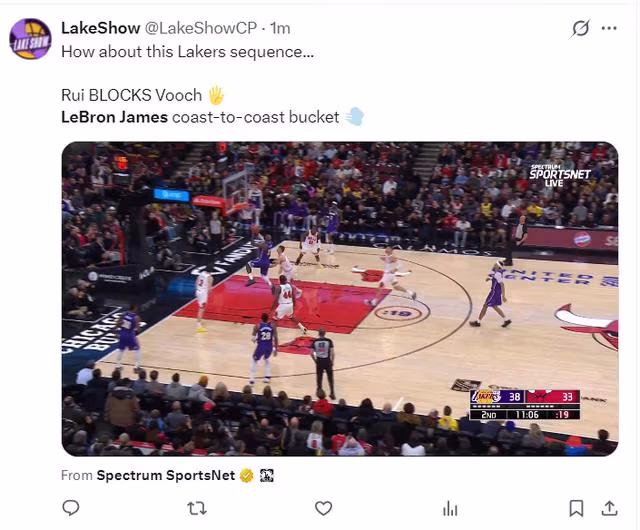Share the post via share icon

(608, 508)
